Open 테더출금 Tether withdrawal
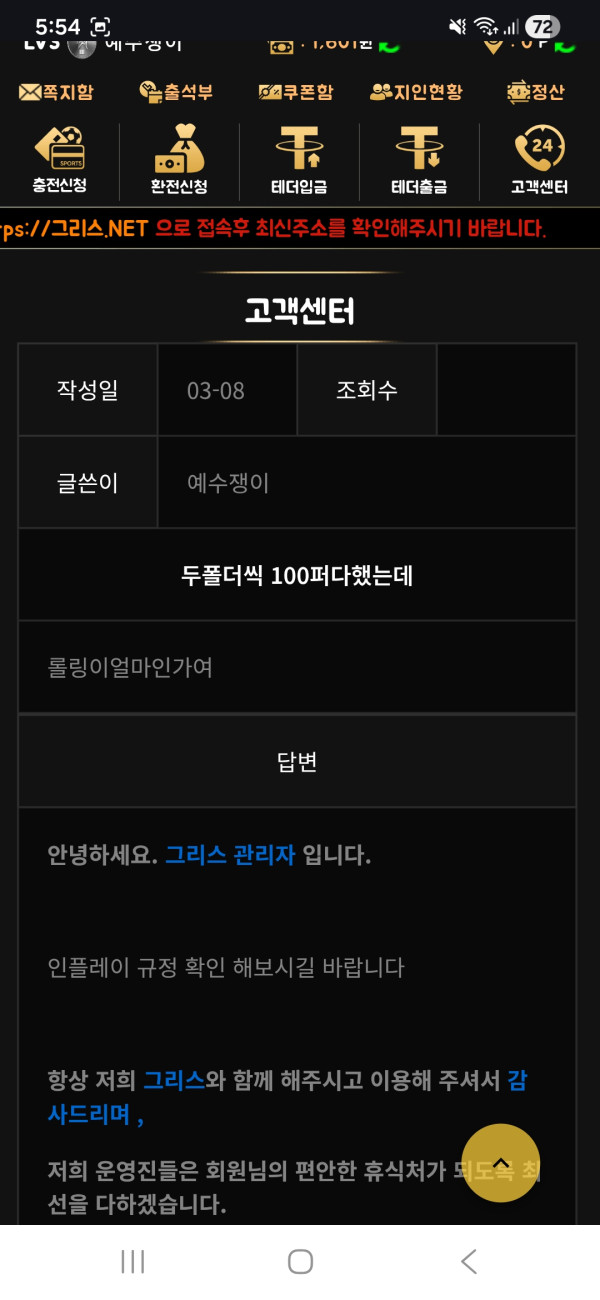600x1300 pixels. [x=419, y=160]
